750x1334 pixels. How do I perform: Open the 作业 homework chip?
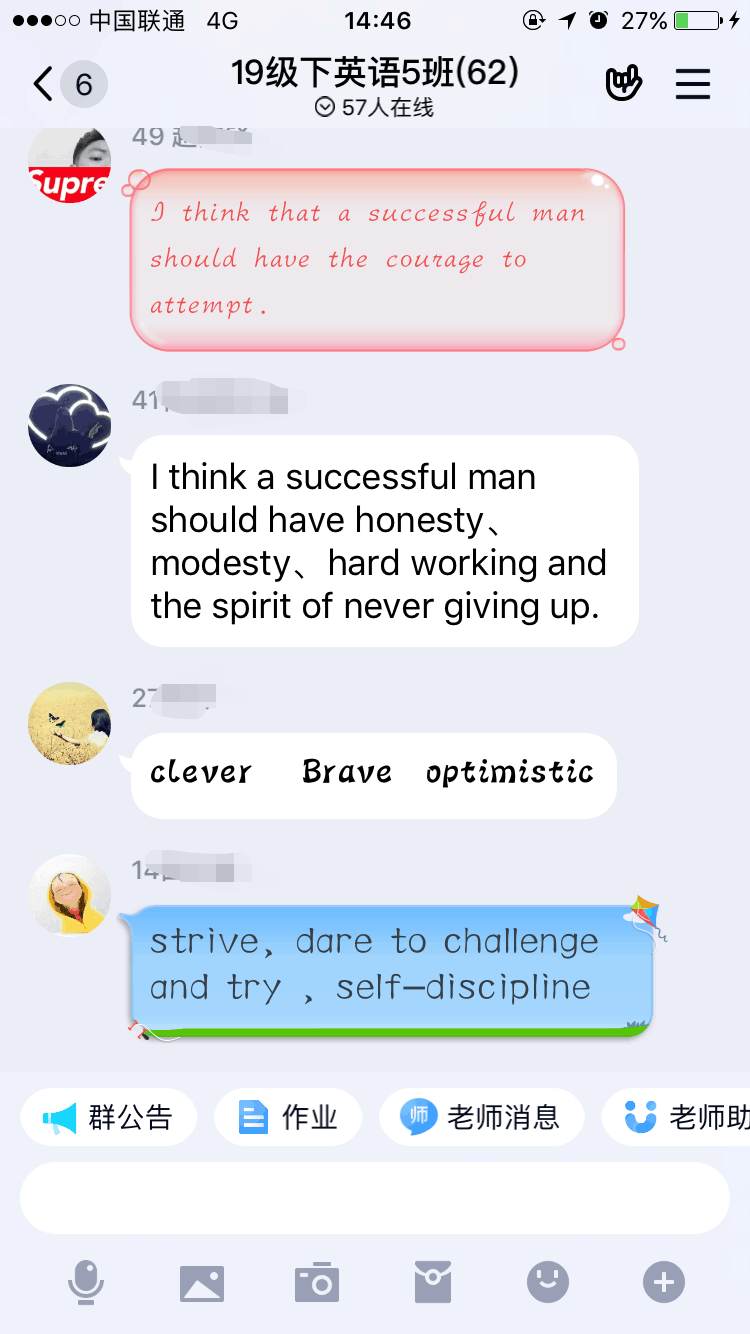coord(288,1117)
